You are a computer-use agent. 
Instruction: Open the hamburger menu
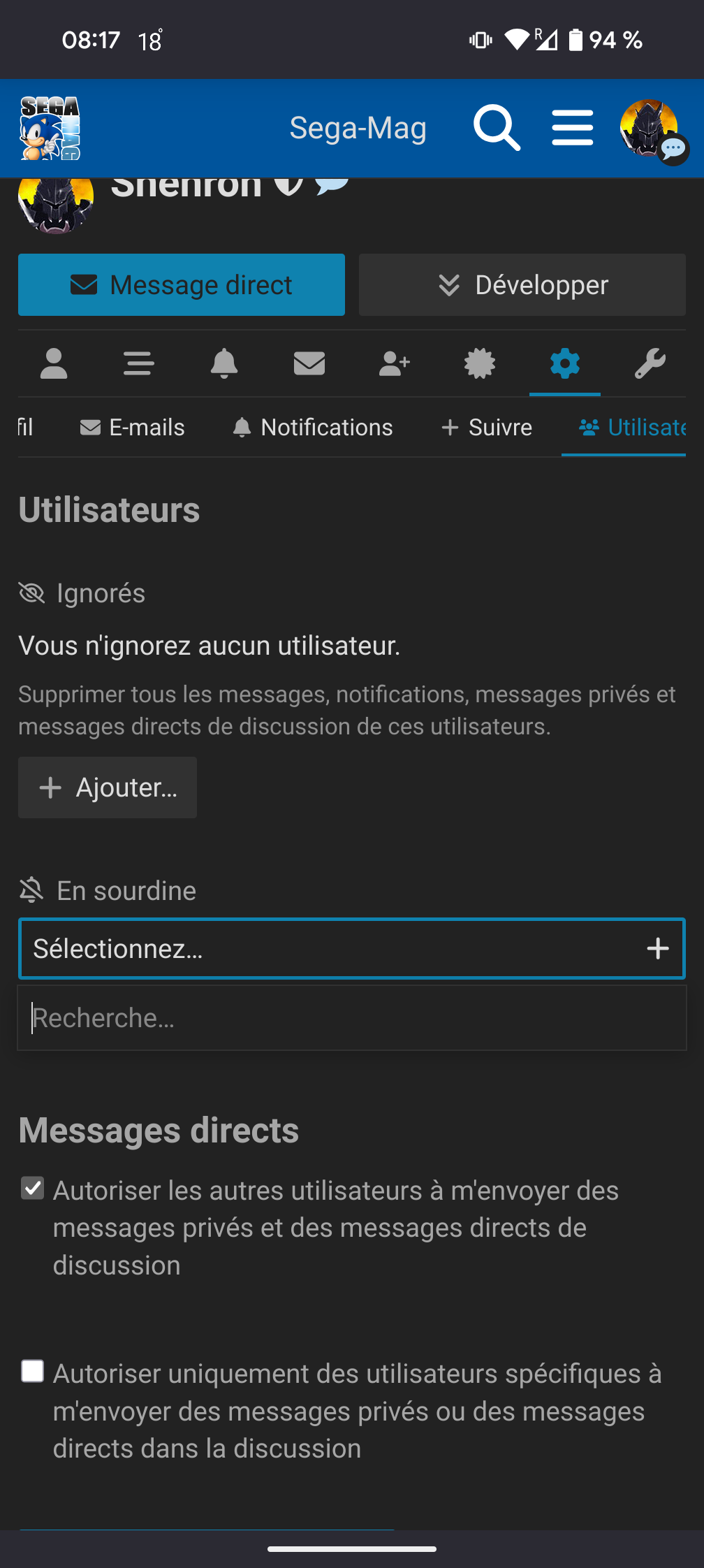[573, 128]
